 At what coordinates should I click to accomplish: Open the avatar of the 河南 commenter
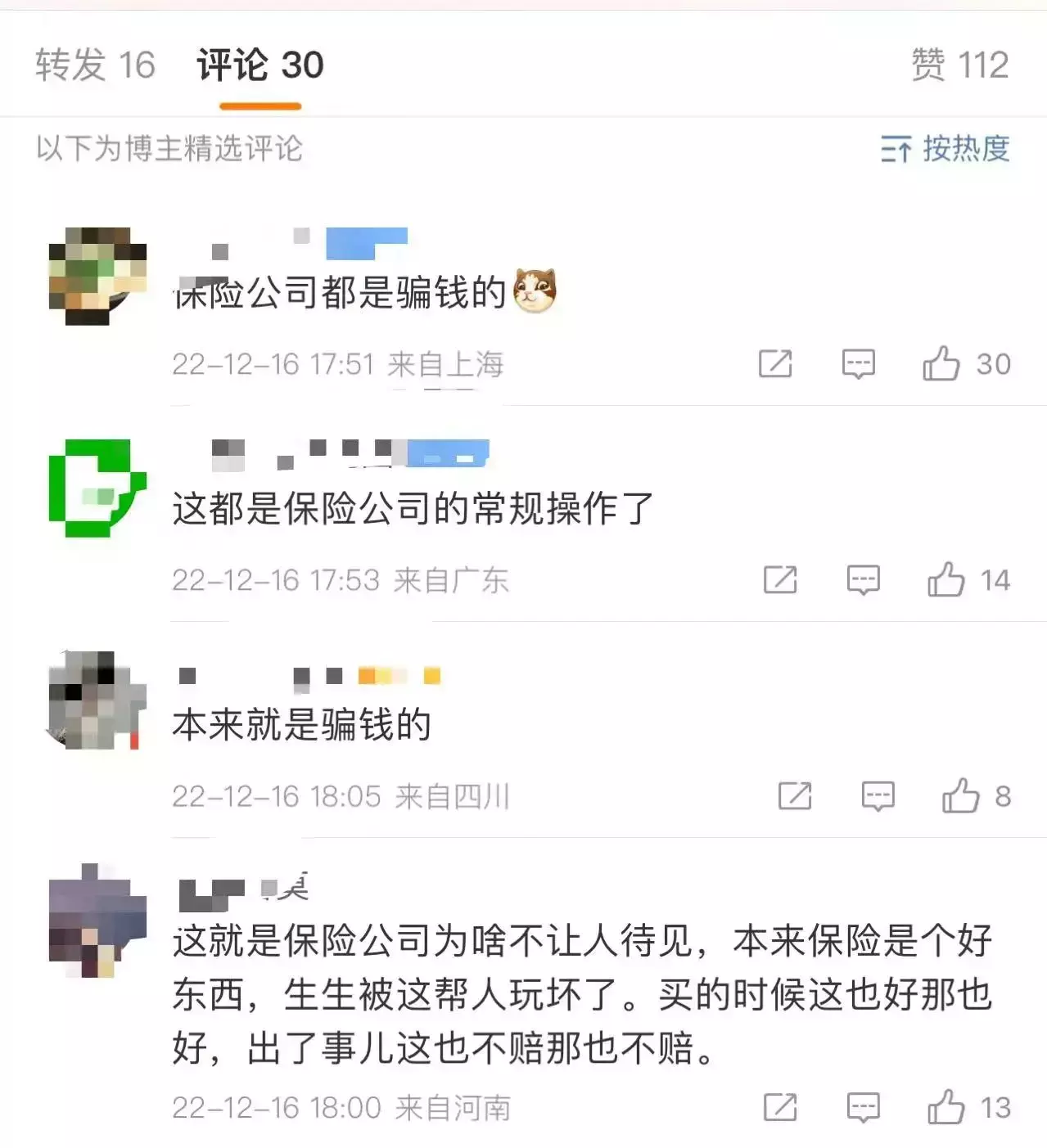click(x=97, y=920)
